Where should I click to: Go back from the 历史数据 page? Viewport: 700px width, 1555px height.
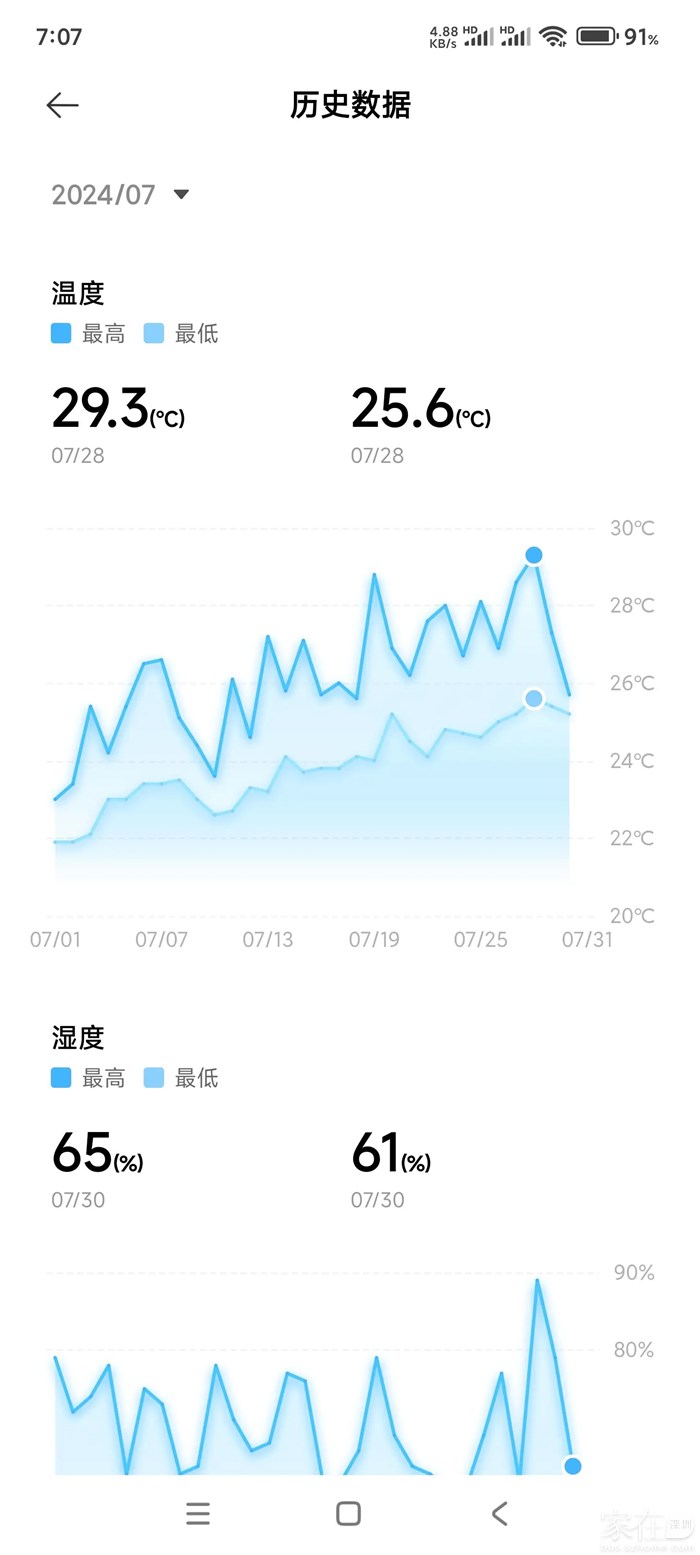pyautogui.click(x=62, y=105)
